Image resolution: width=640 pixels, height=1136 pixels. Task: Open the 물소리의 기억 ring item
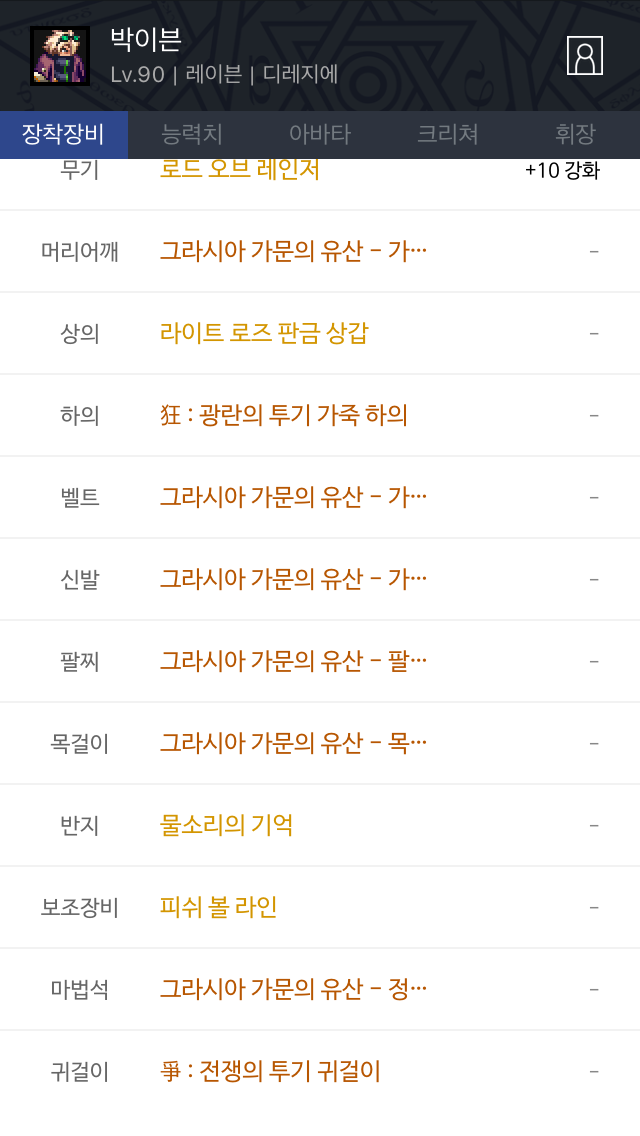[x=226, y=825]
